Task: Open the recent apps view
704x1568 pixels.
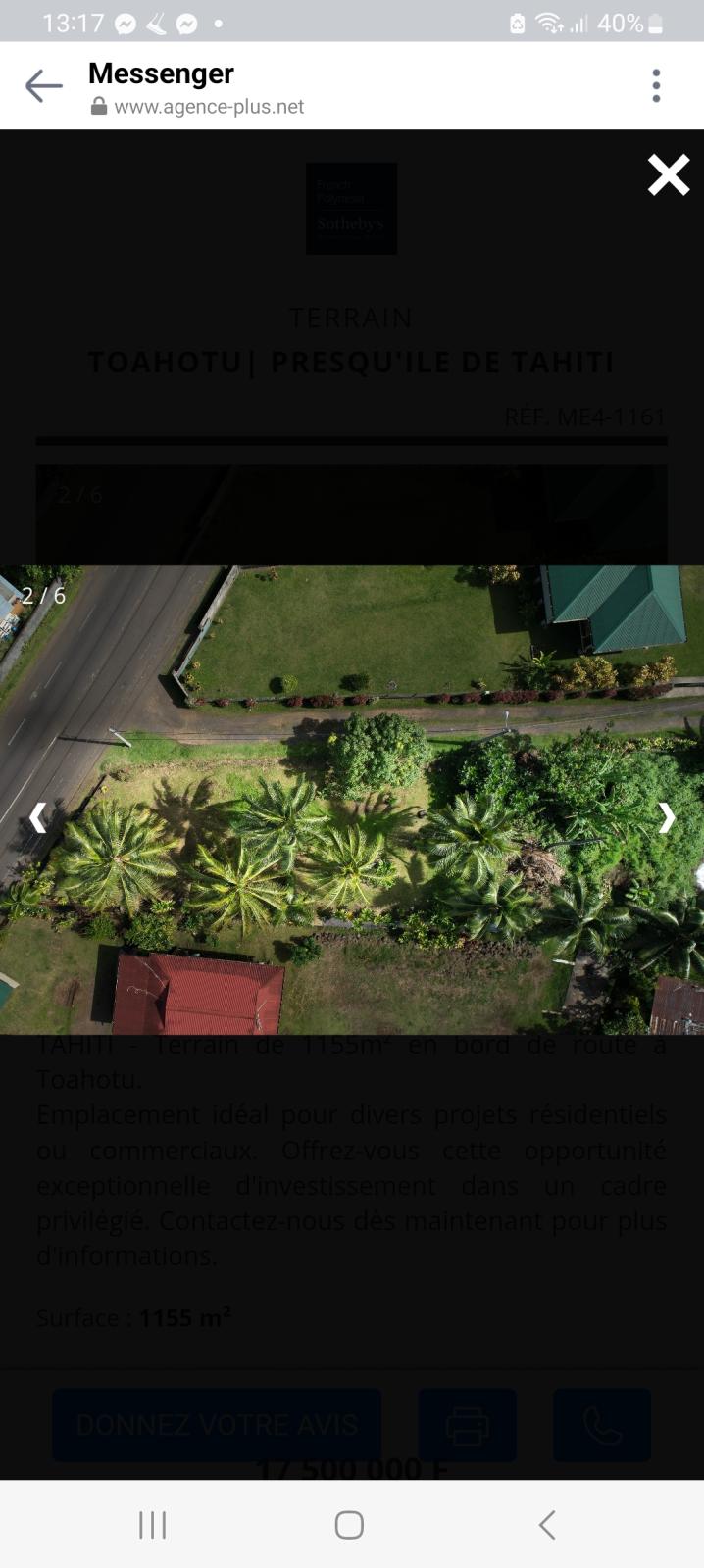Action: point(152,1525)
